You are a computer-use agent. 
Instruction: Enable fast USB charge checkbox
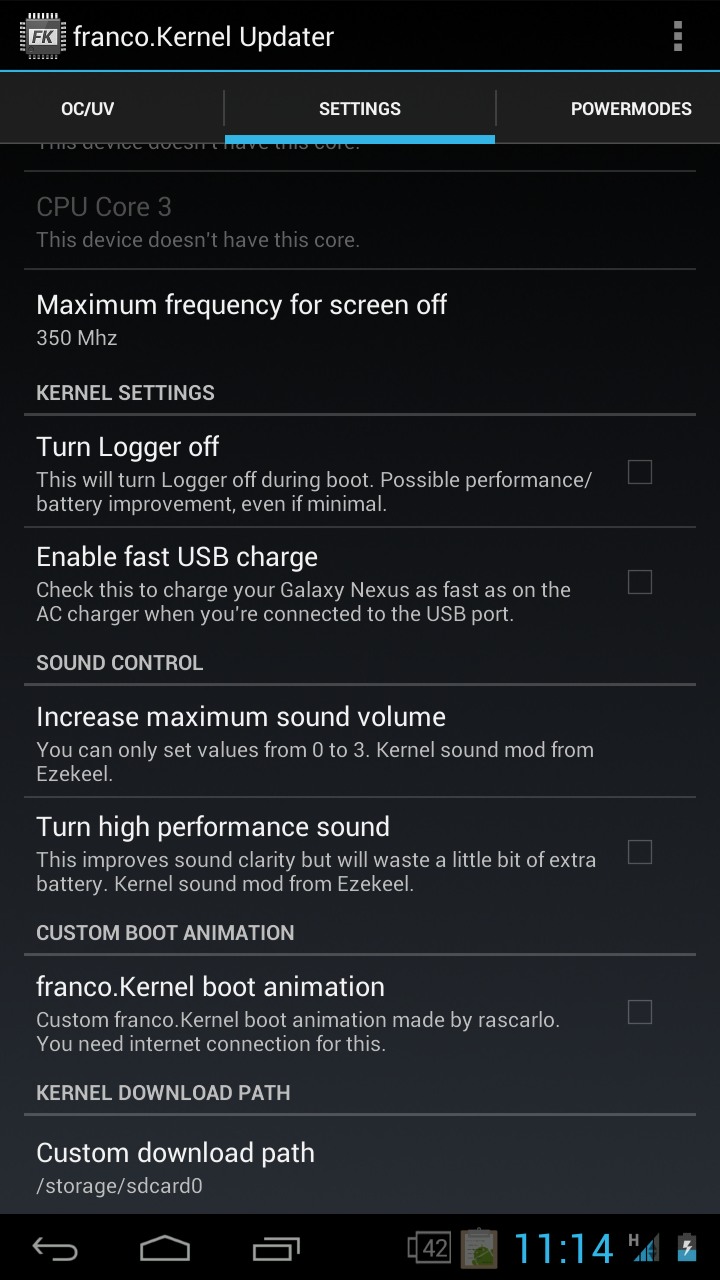640,582
